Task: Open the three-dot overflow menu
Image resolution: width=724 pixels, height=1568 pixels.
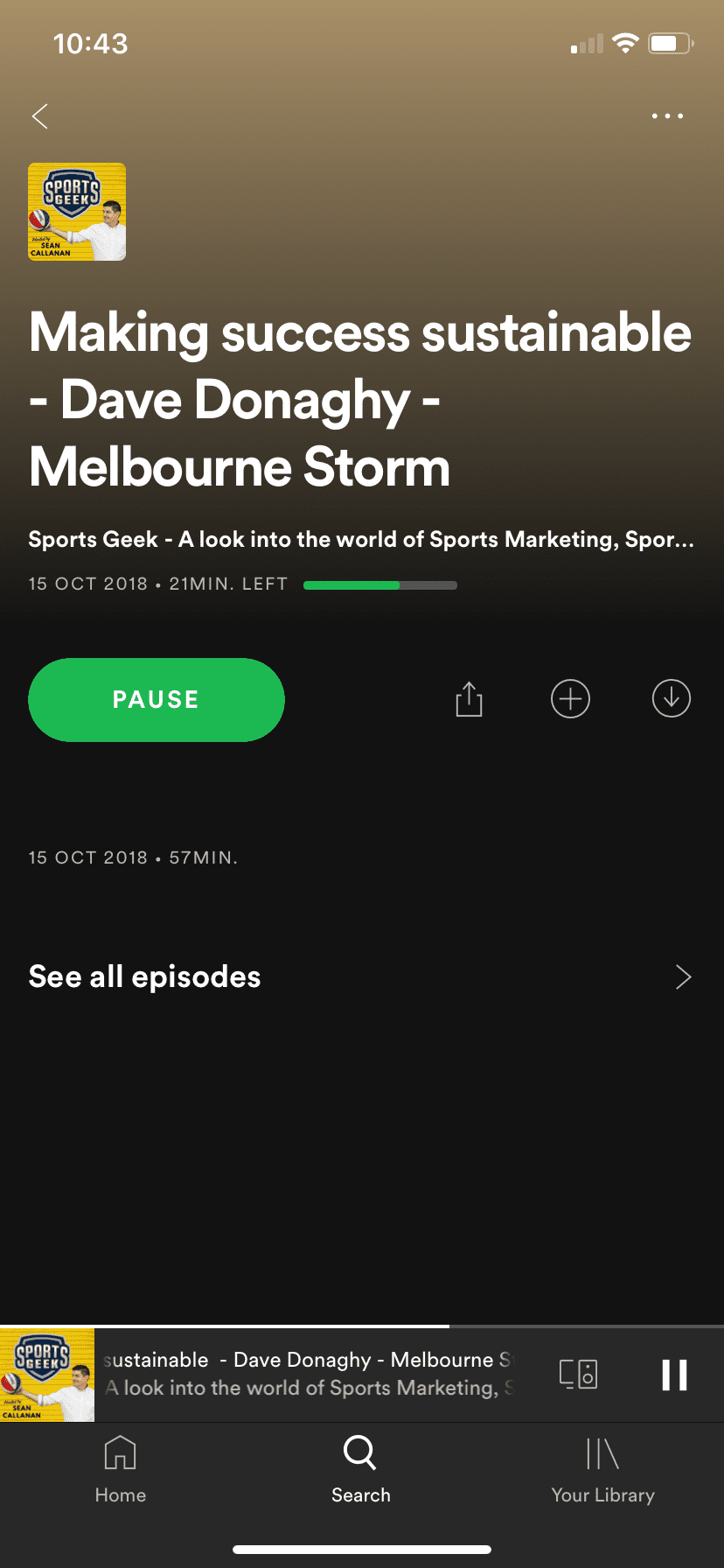Action: [667, 115]
